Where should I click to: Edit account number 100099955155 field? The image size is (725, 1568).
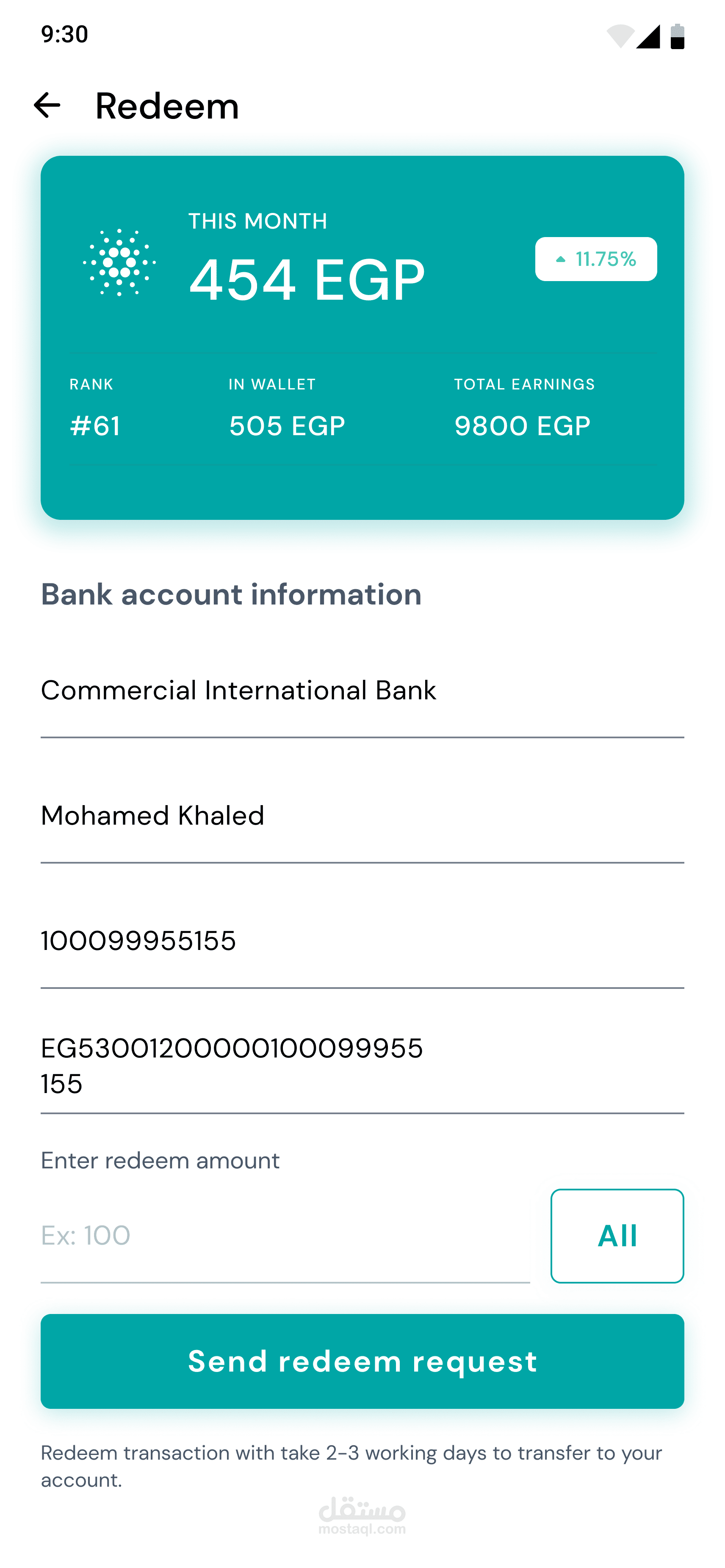(362, 941)
